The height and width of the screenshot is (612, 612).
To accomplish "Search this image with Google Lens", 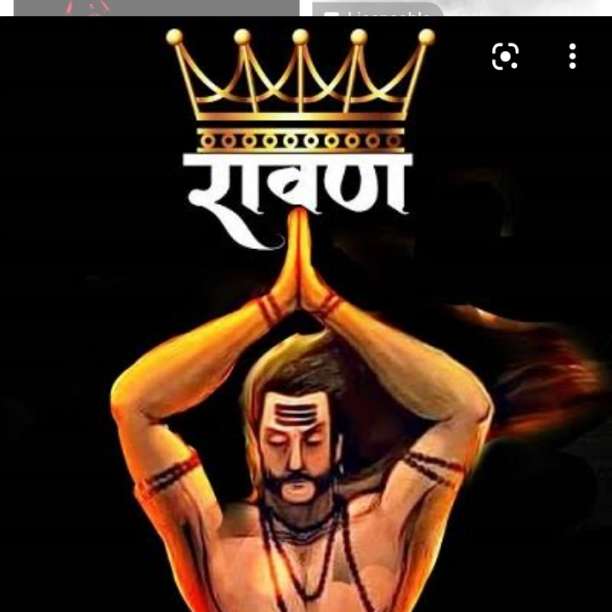I will (x=505, y=56).
